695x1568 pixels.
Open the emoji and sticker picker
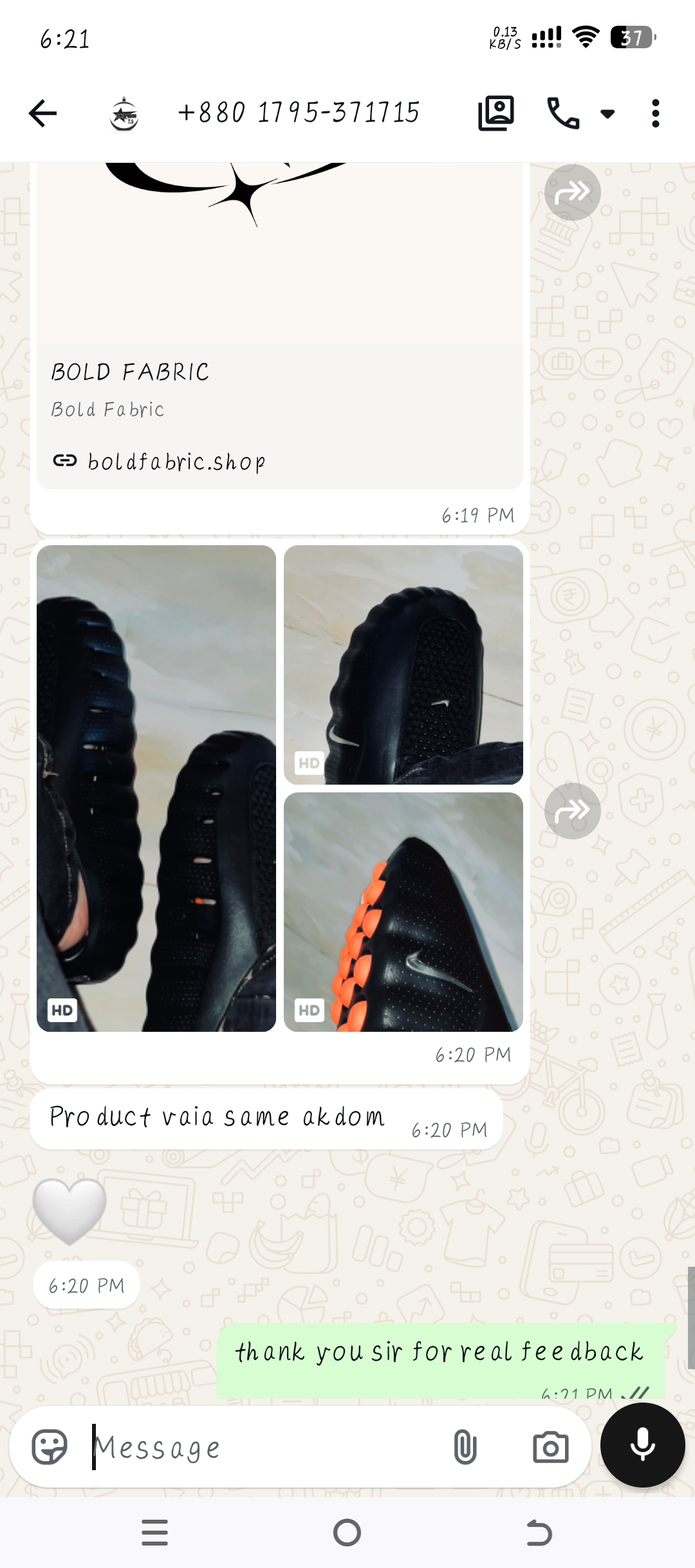(x=50, y=1448)
